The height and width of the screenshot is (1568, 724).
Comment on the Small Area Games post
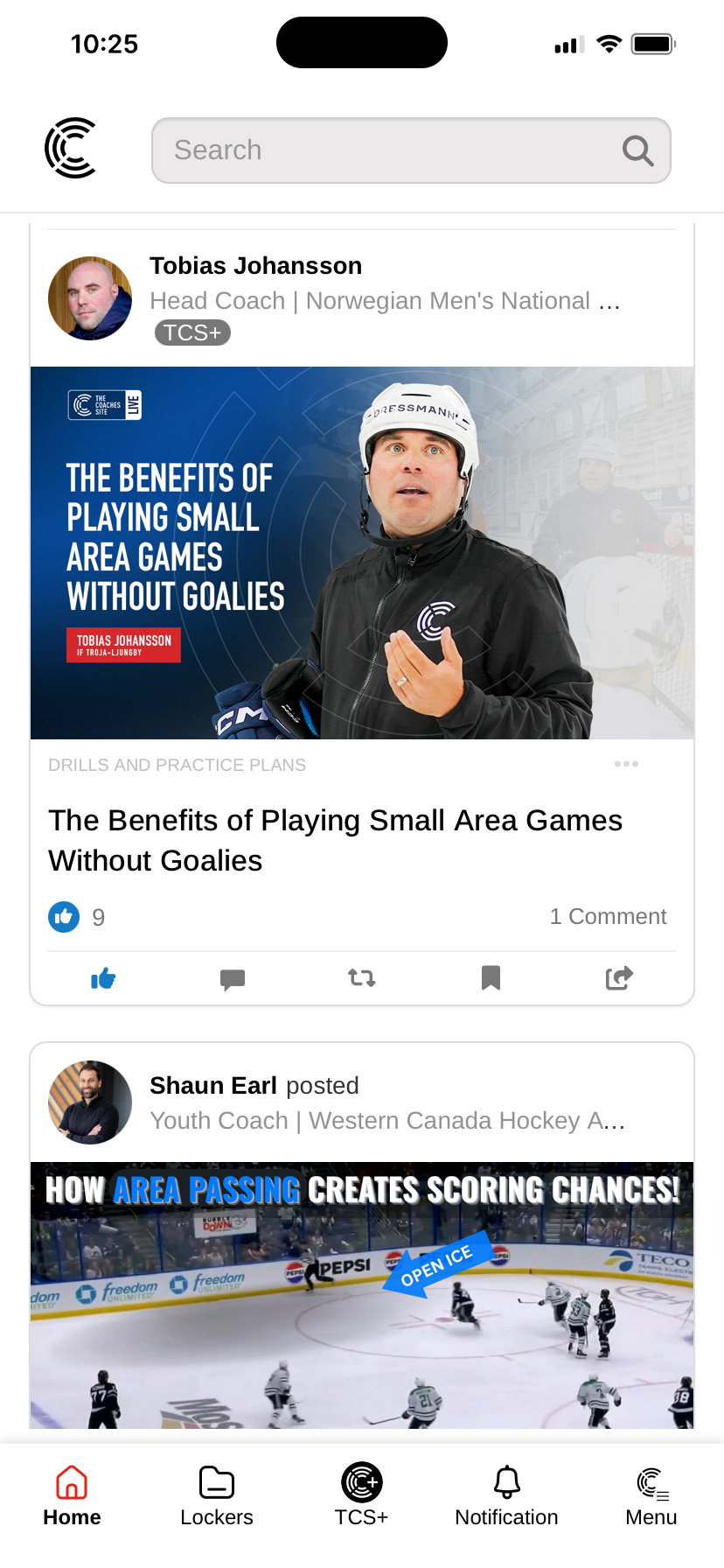pyautogui.click(x=233, y=978)
